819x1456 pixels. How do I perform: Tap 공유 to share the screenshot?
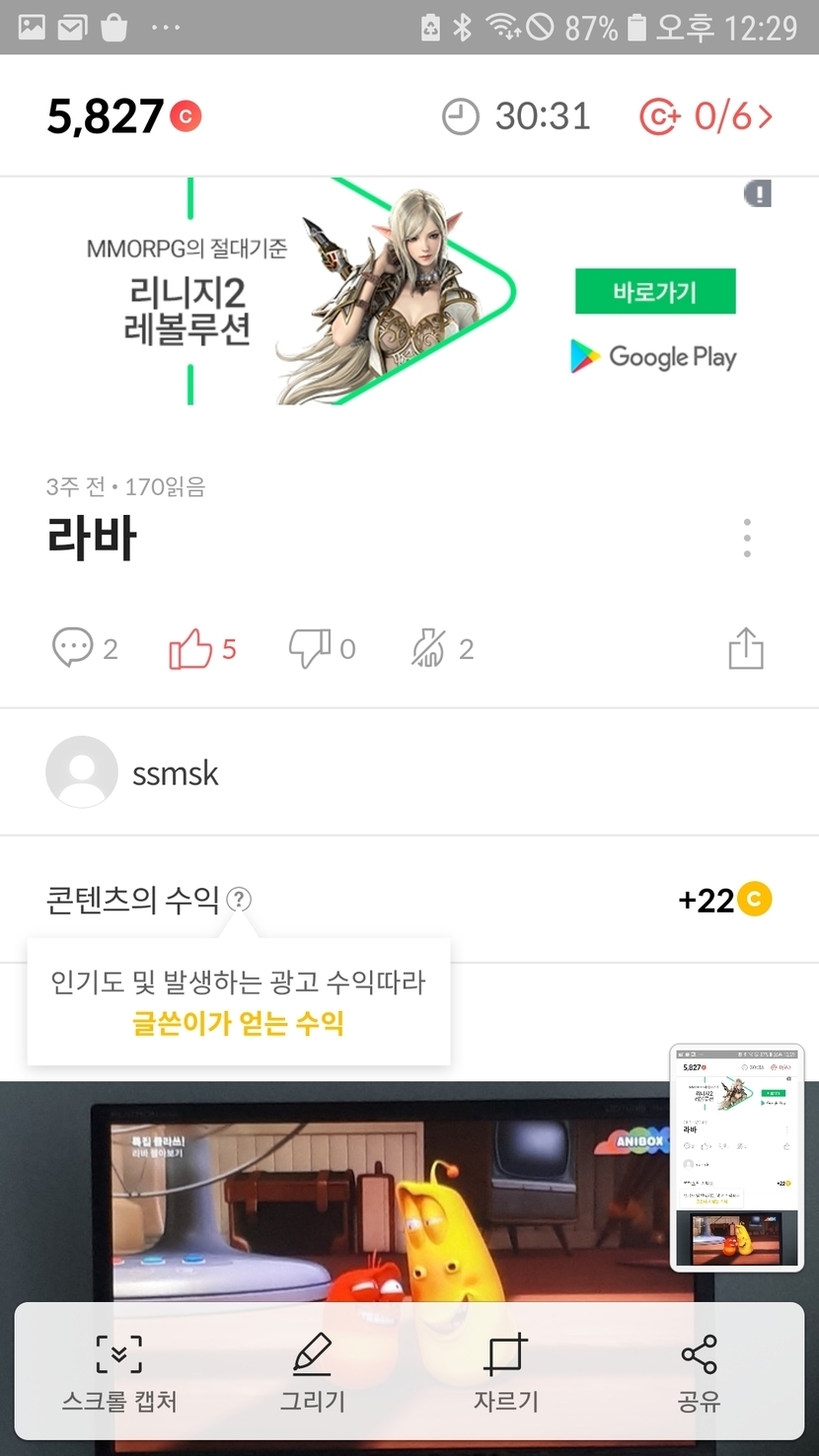[x=699, y=1372]
